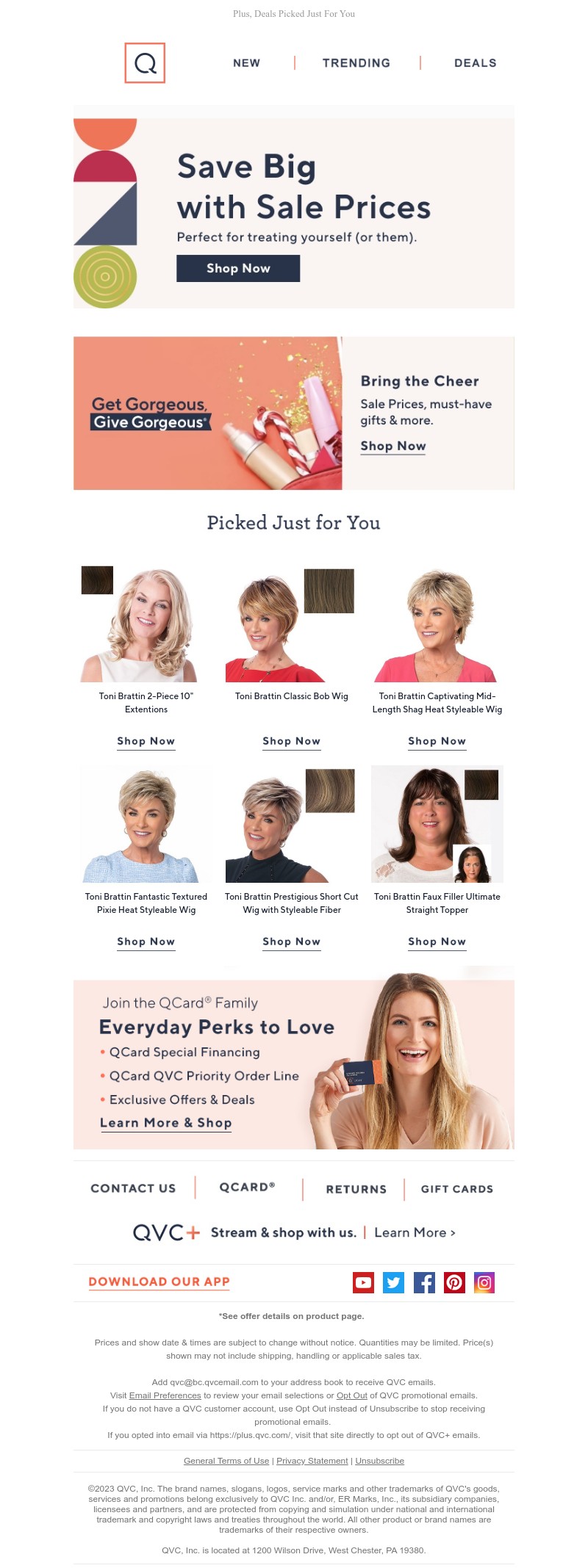Tap the Unsubscribe link
588x1568 pixels.
pyautogui.click(x=379, y=1461)
